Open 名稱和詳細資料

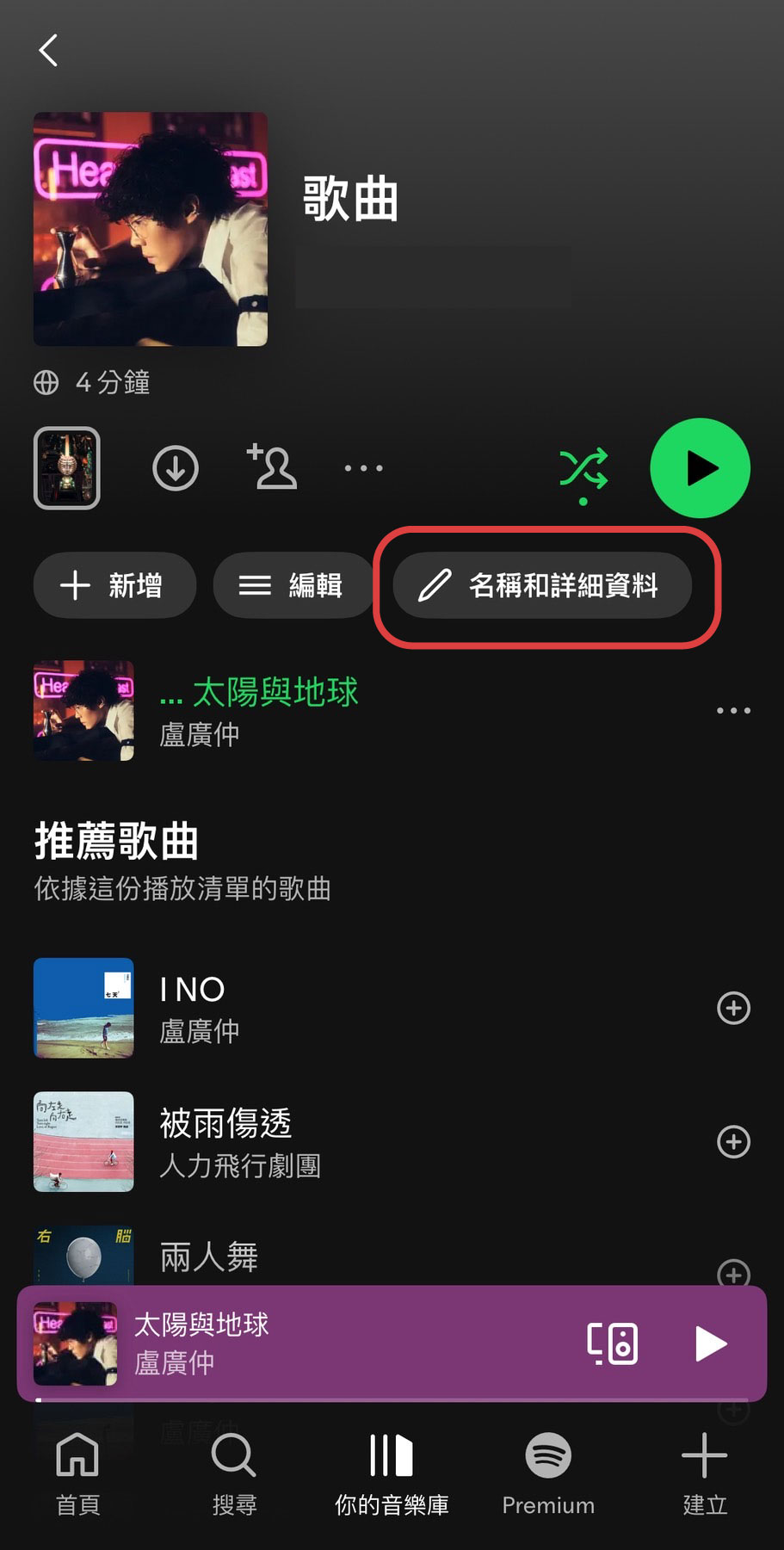click(x=542, y=585)
